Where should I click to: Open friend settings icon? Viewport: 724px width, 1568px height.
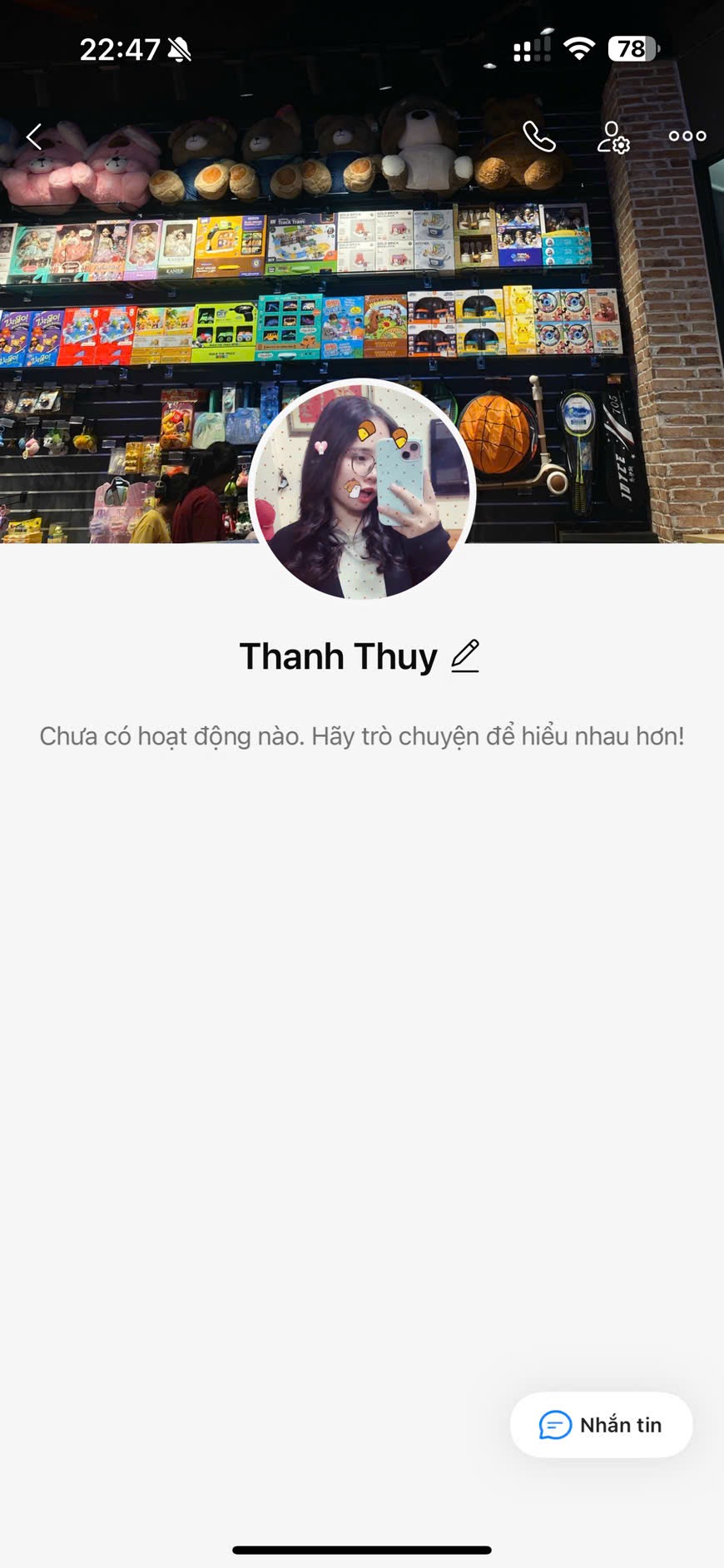coord(613,137)
